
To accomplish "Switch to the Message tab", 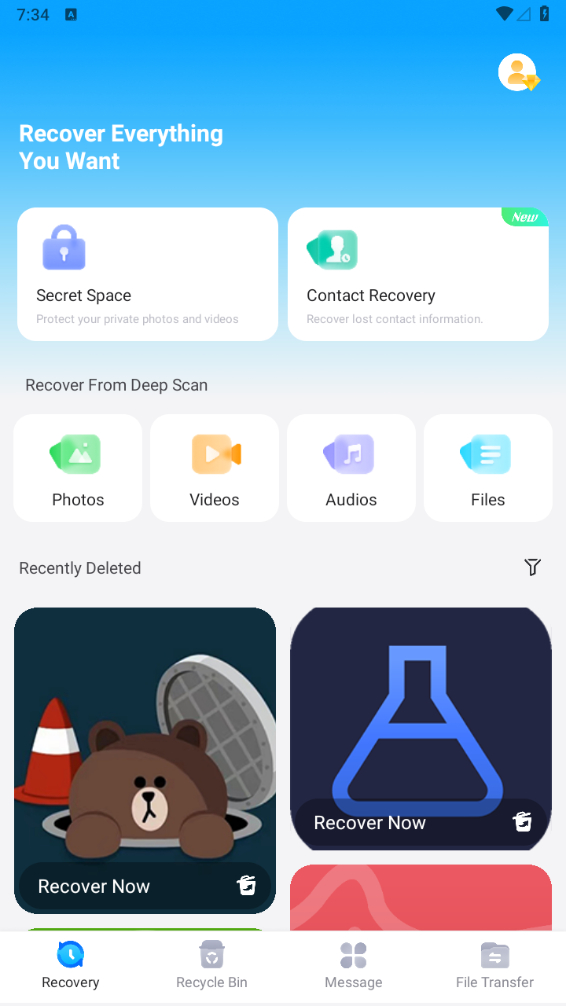I will click(x=354, y=965).
